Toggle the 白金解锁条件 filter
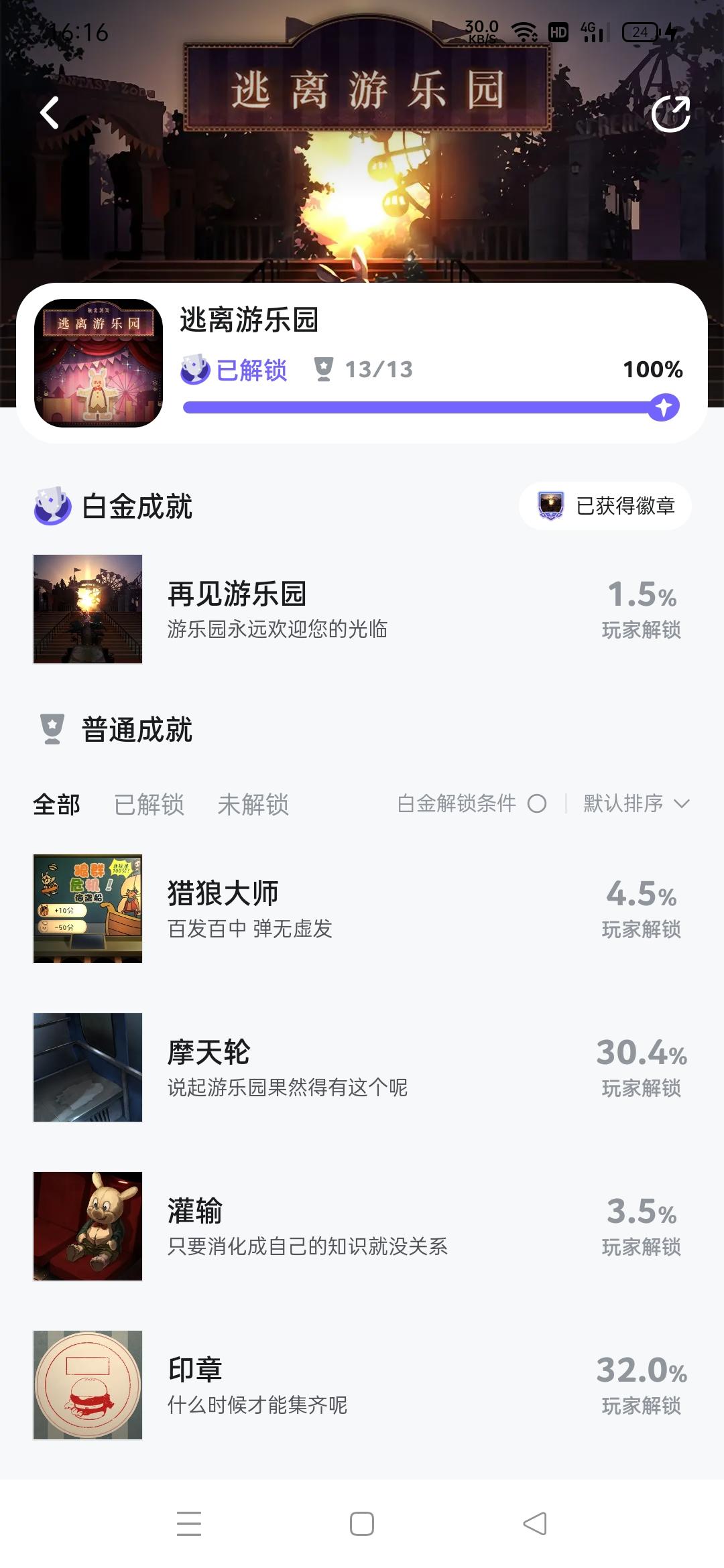Image resolution: width=724 pixels, height=1568 pixels. [x=537, y=803]
